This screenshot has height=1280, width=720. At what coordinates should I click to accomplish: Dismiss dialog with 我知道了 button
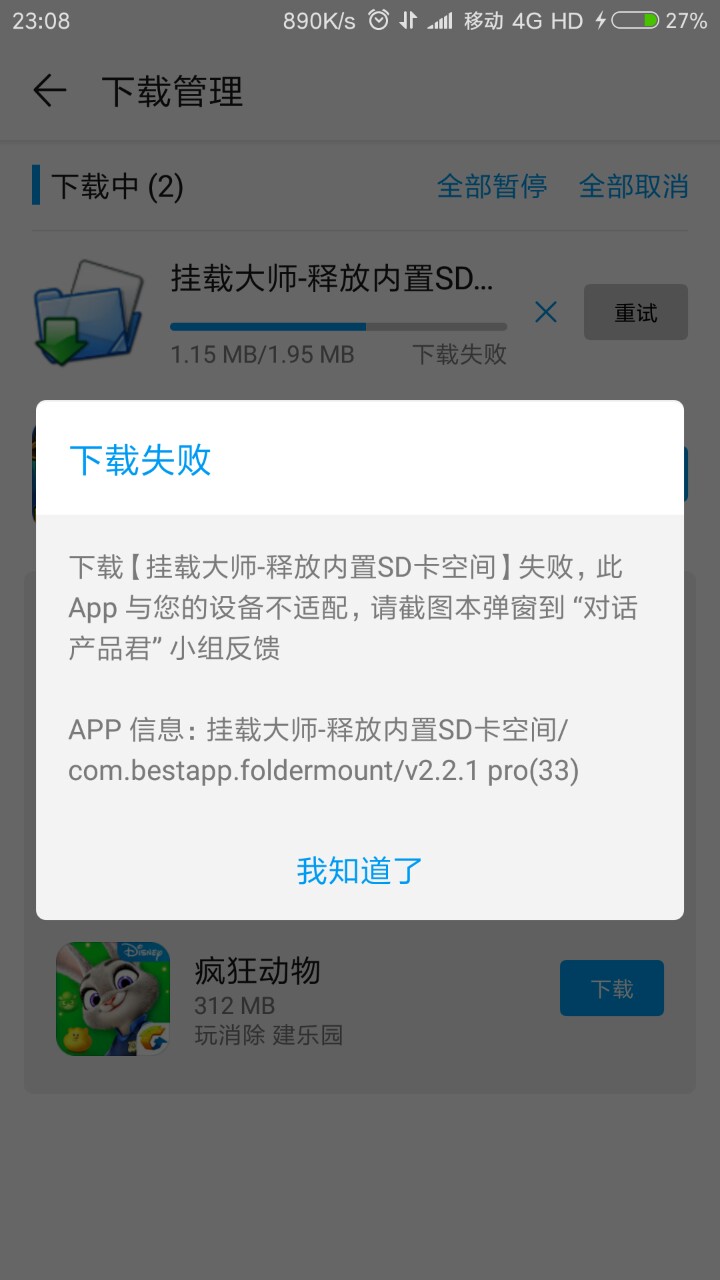tap(360, 870)
